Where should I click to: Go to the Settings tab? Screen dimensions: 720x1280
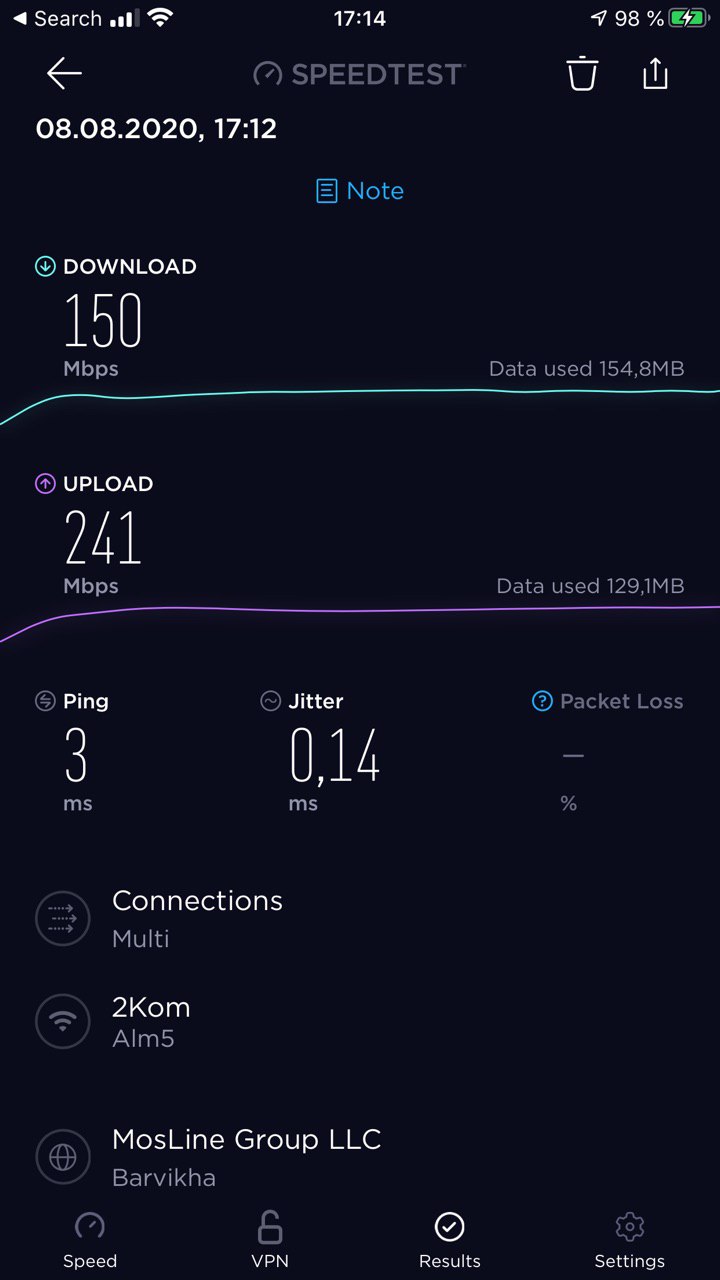(630, 1241)
